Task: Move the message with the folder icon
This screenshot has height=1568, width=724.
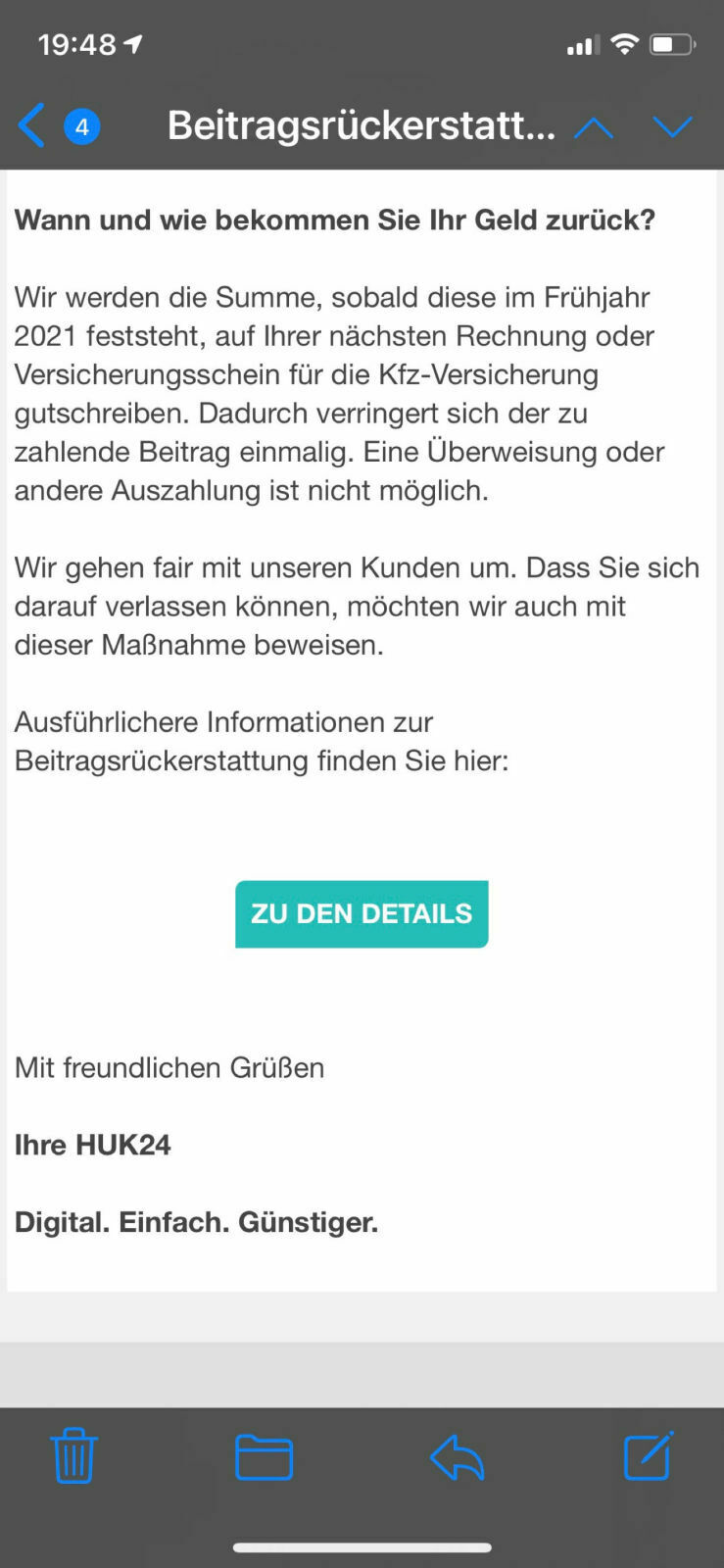Action: (x=263, y=1457)
